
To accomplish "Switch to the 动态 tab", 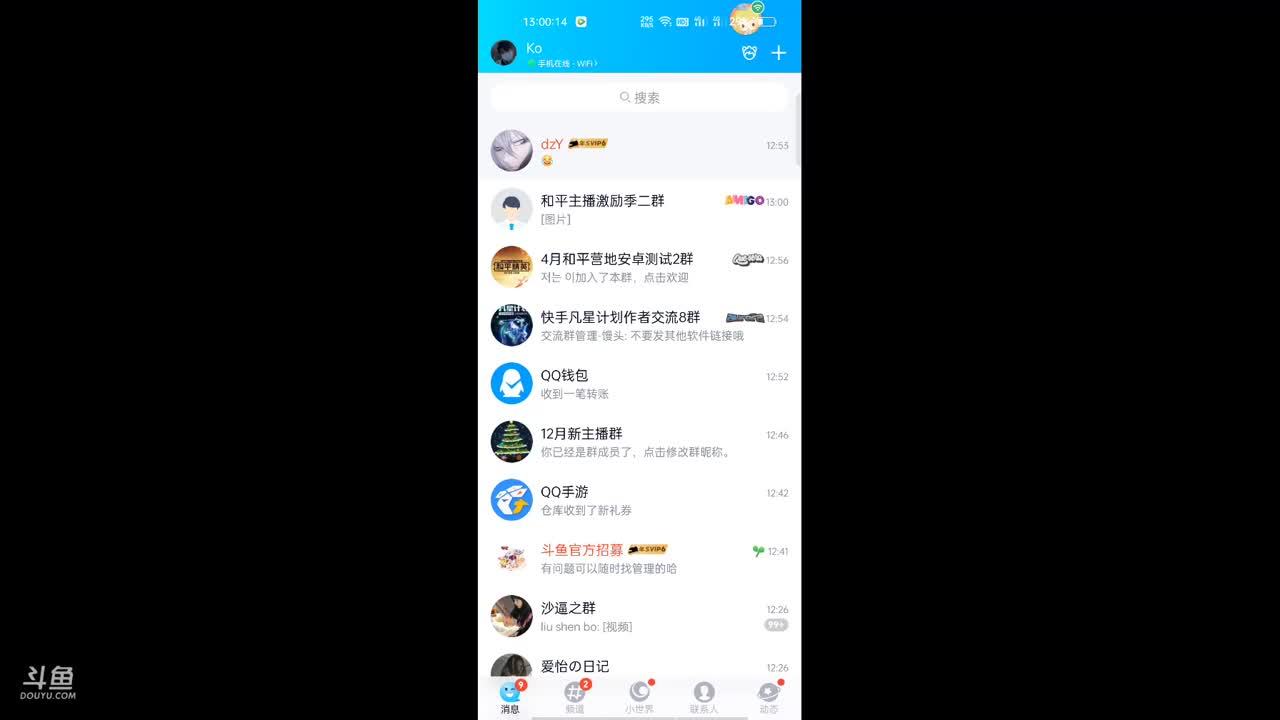I will tap(768, 697).
